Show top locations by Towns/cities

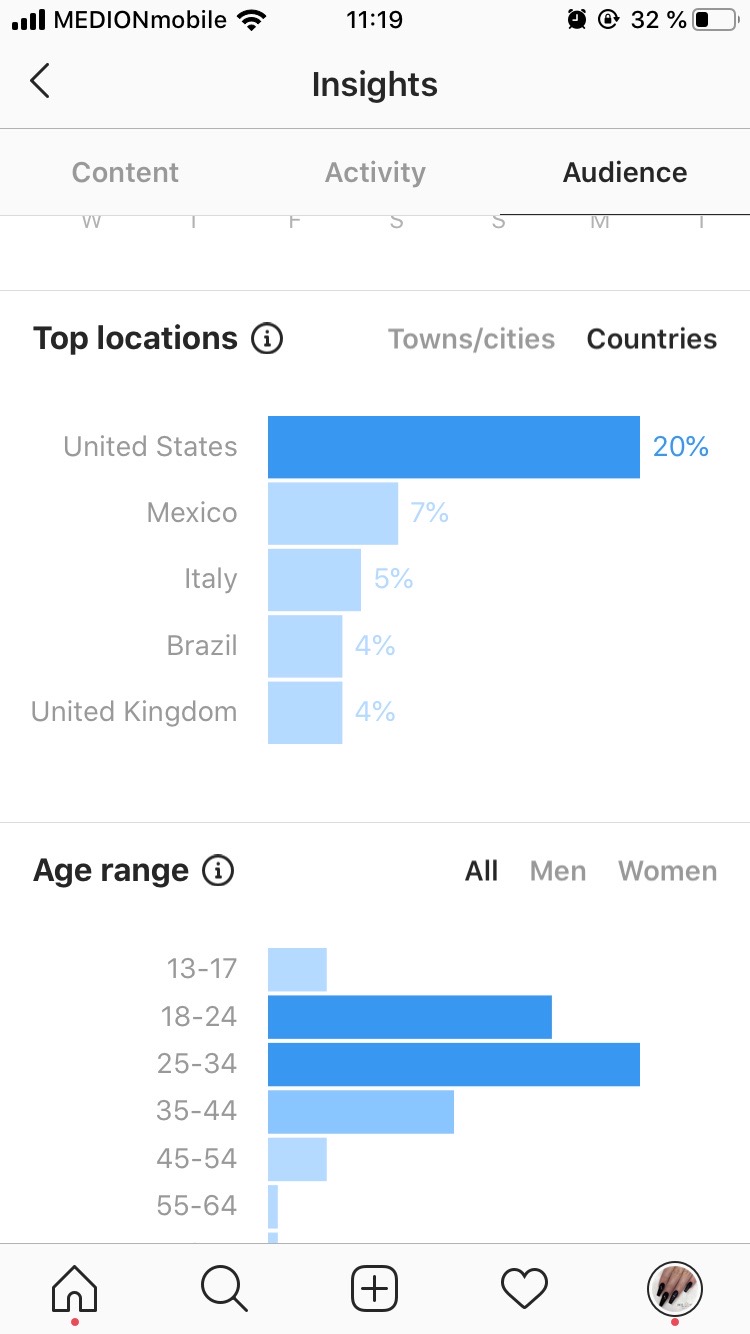(x=471, y=339)
